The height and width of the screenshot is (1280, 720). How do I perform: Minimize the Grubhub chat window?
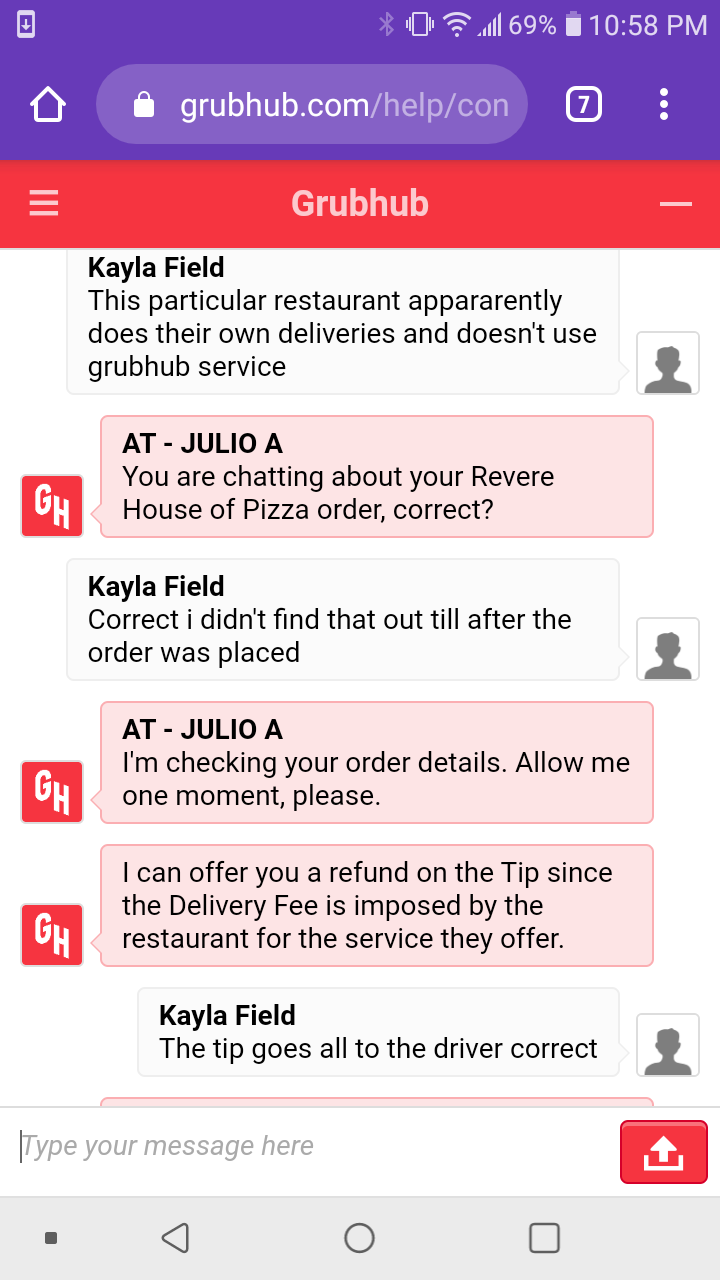(676, 204)
